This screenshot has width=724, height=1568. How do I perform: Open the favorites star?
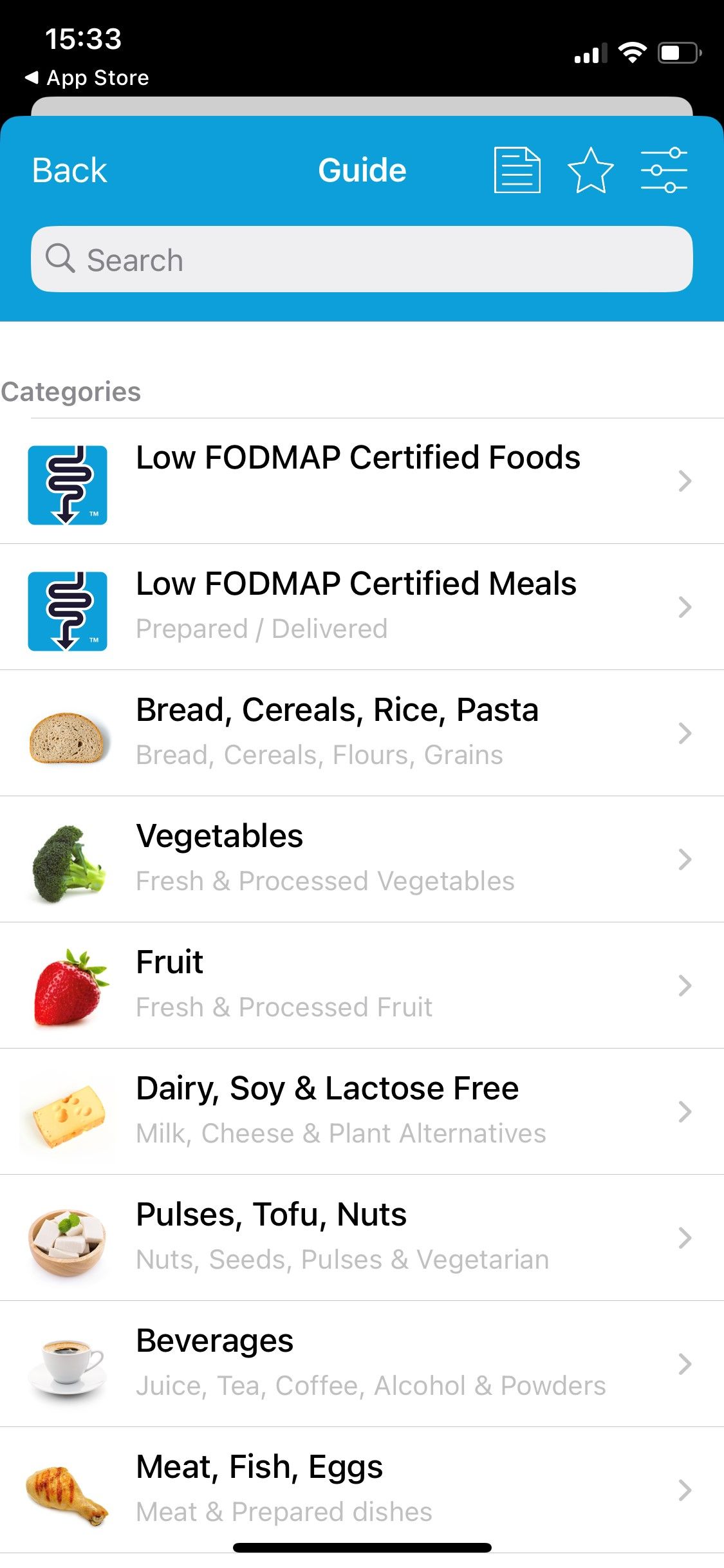(590, 171)
